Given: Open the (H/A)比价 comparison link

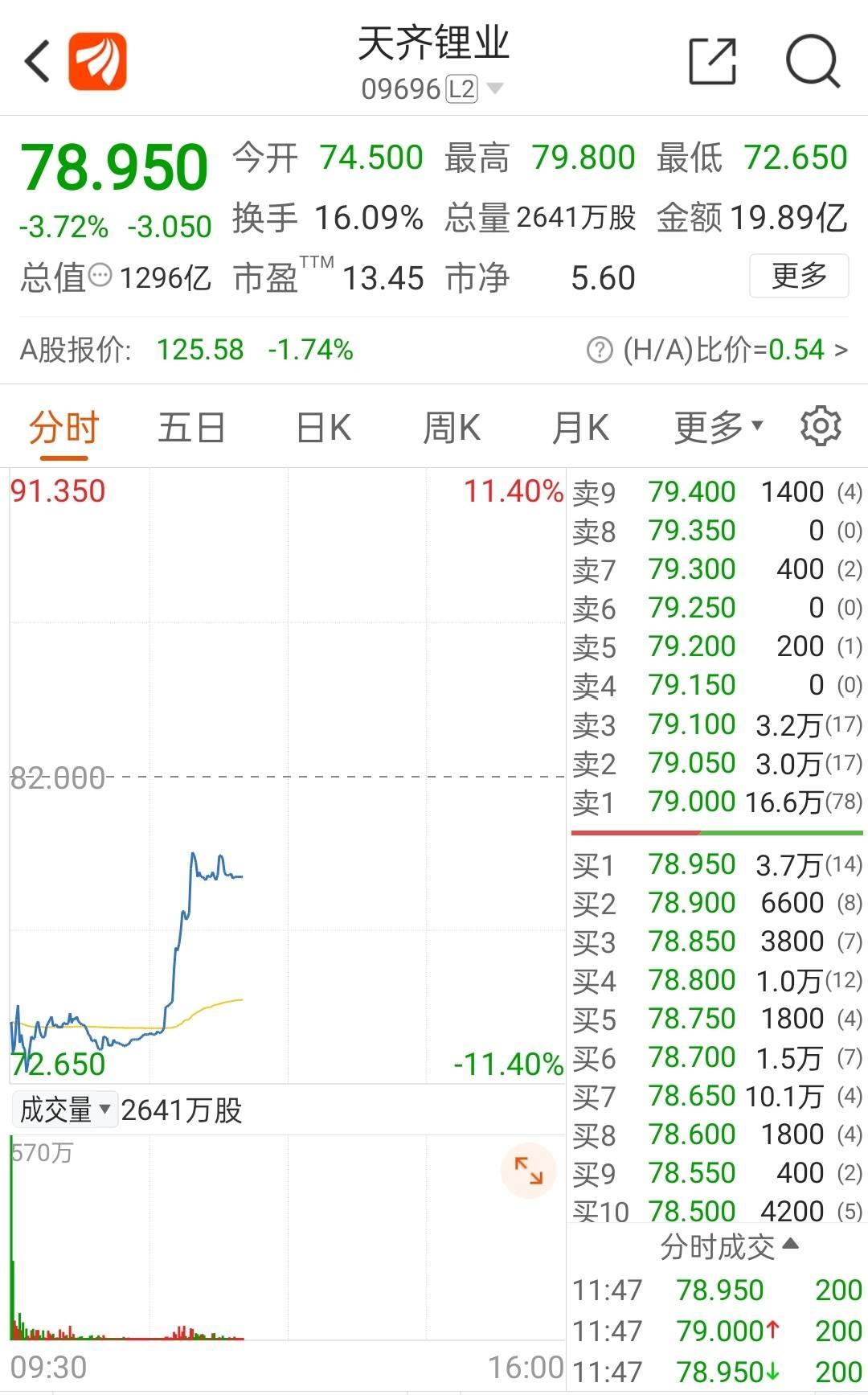Looking at the screenshot, I should [717, 350].
